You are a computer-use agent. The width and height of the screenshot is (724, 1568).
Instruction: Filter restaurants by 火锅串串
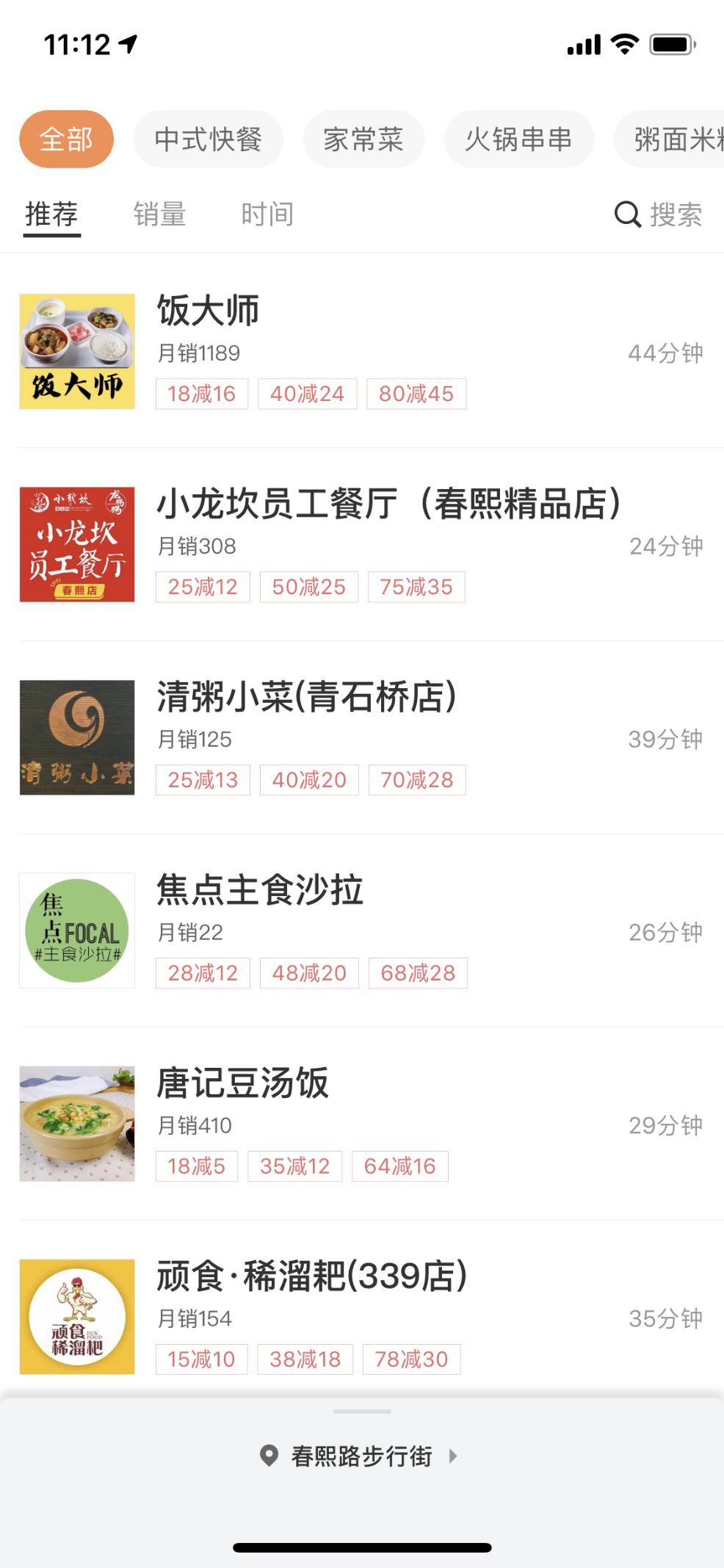tap(518, 140)
